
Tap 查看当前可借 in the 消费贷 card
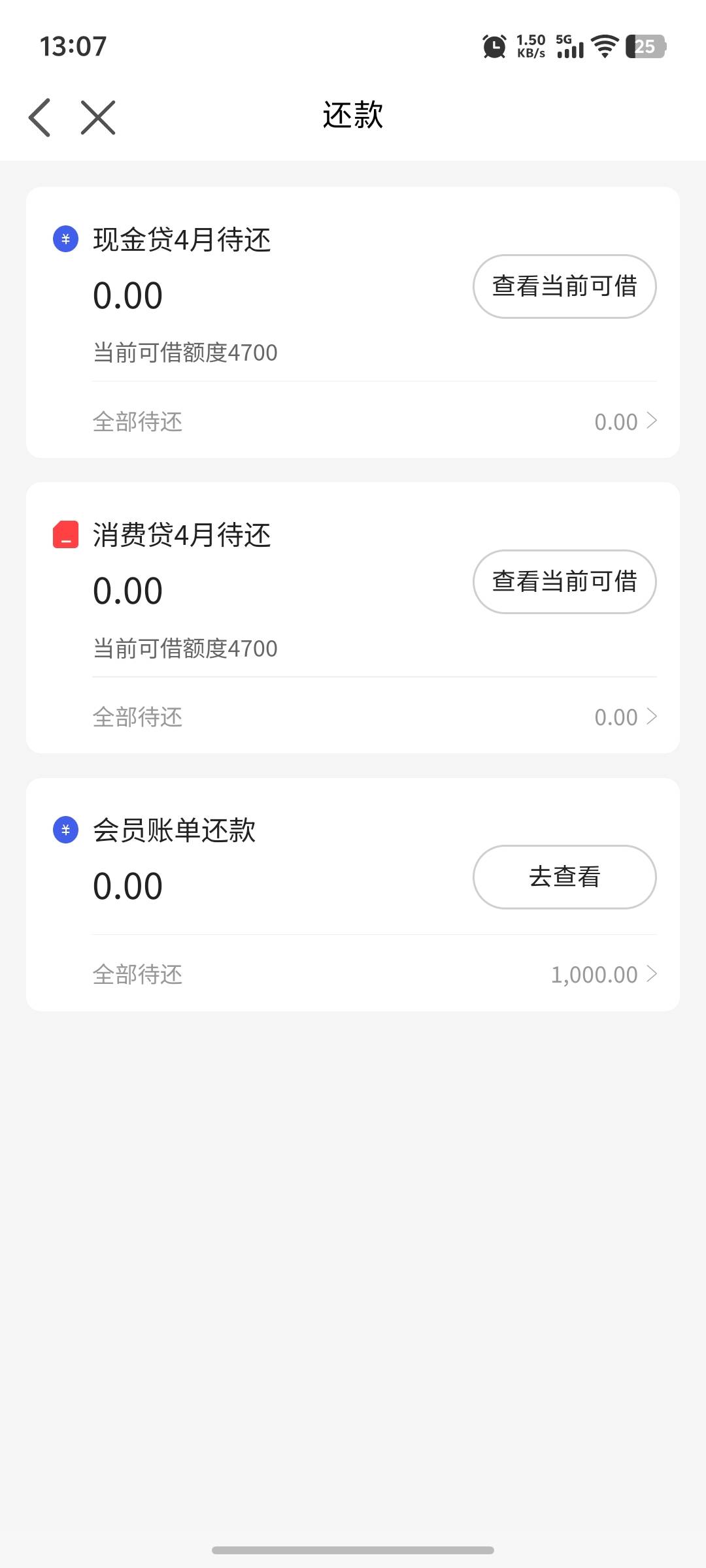(x=564, y=581)
